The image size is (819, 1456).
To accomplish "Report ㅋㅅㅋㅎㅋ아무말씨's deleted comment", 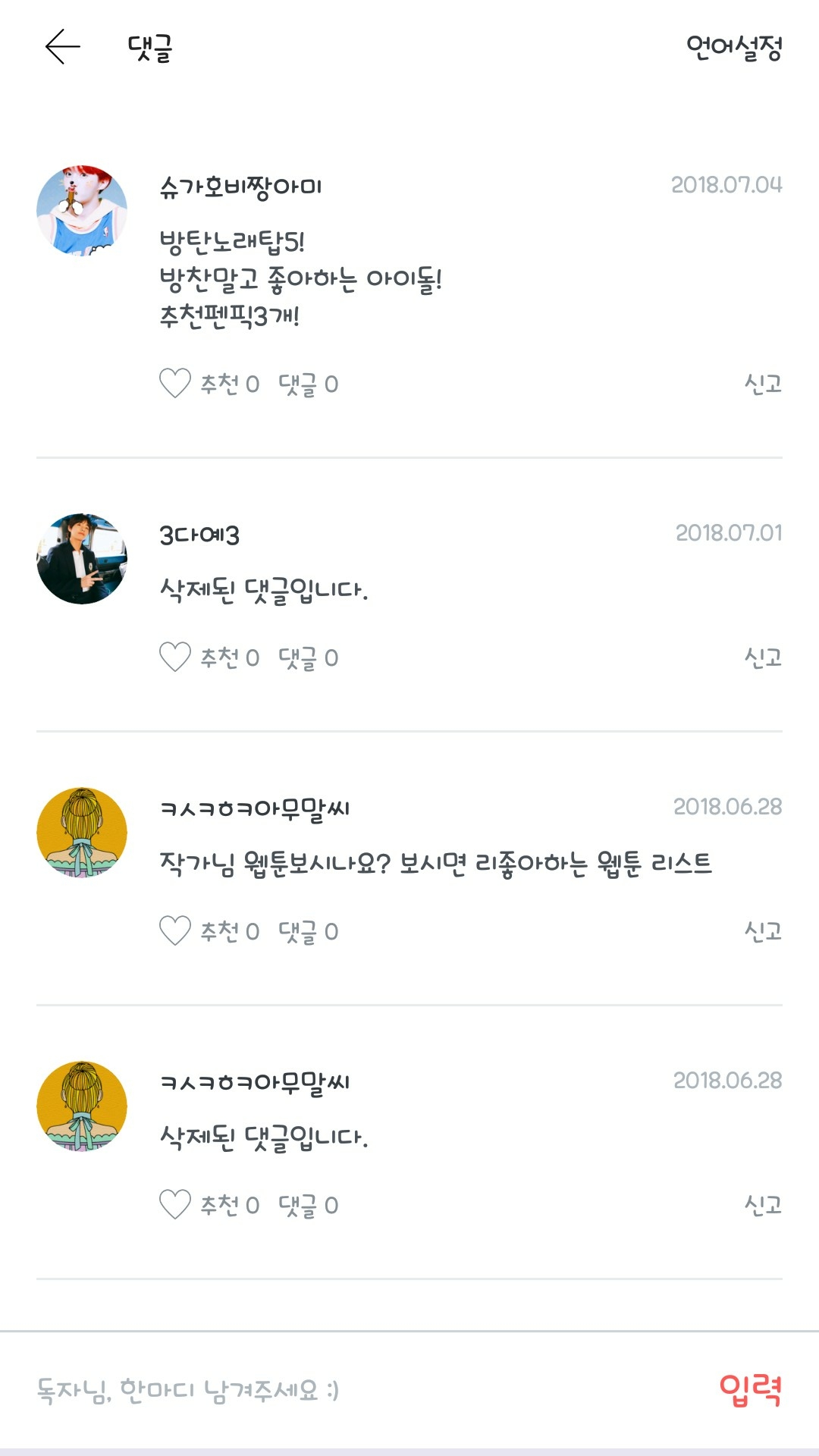I will click(762, 1205).
